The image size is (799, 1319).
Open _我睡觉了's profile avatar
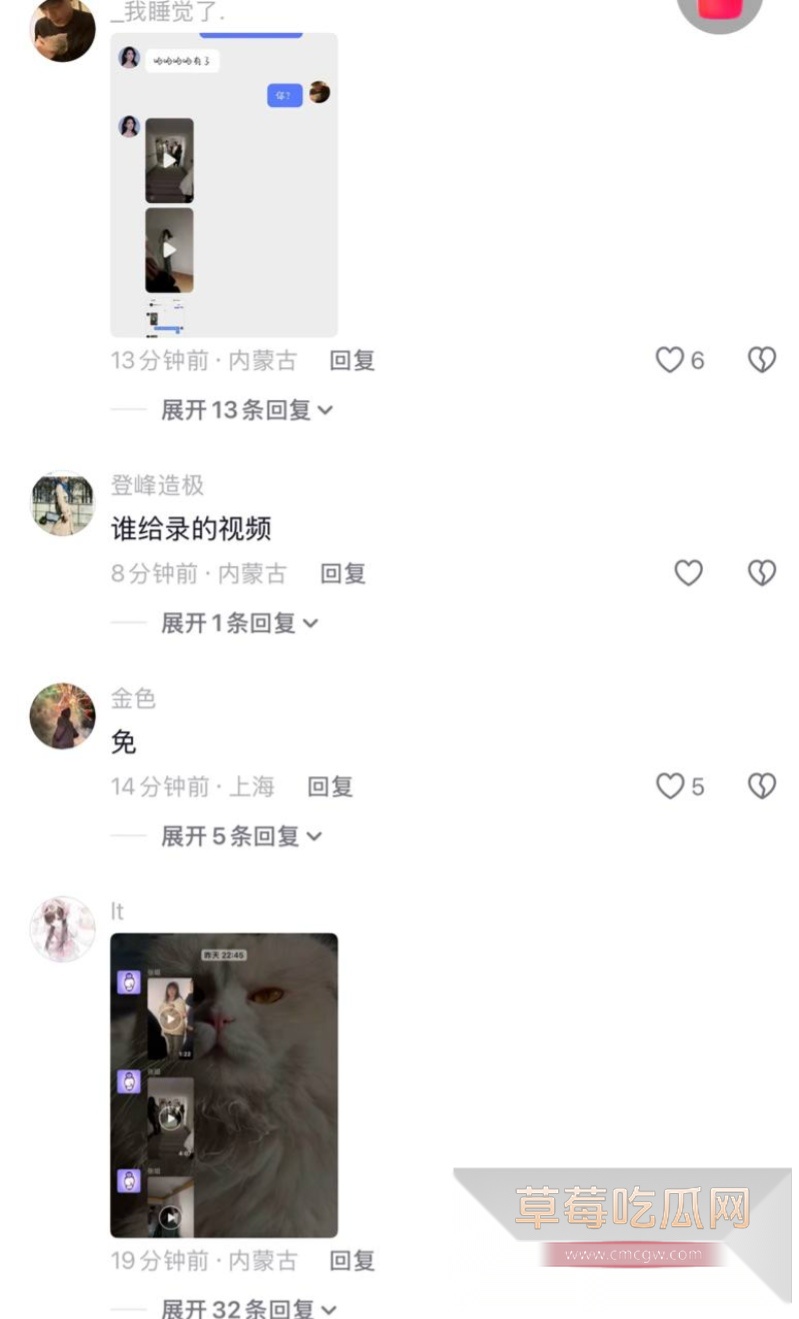point(62,30)
